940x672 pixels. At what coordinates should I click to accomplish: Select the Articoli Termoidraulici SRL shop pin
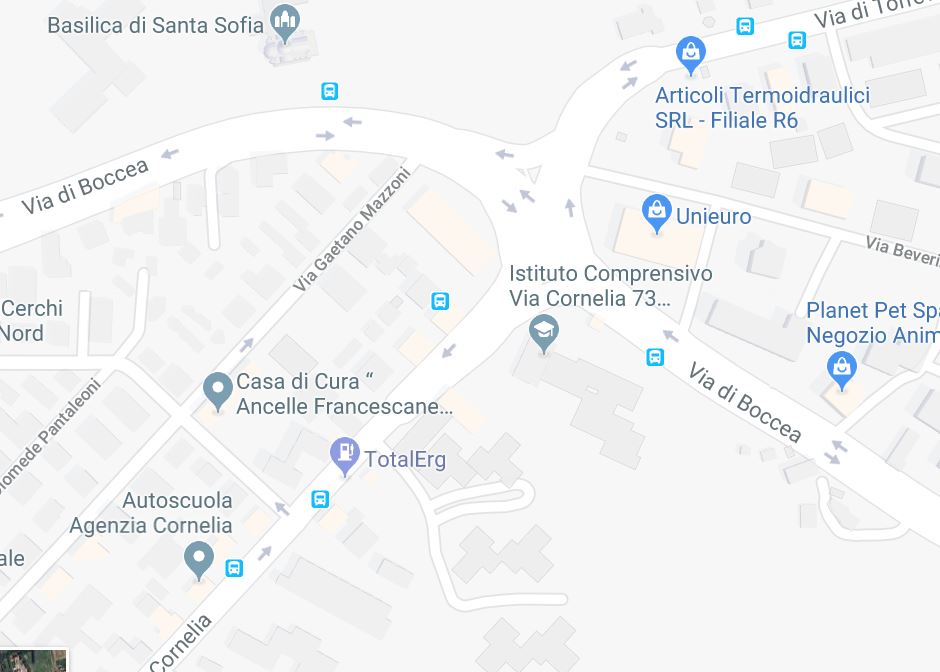tap(691, 52)
